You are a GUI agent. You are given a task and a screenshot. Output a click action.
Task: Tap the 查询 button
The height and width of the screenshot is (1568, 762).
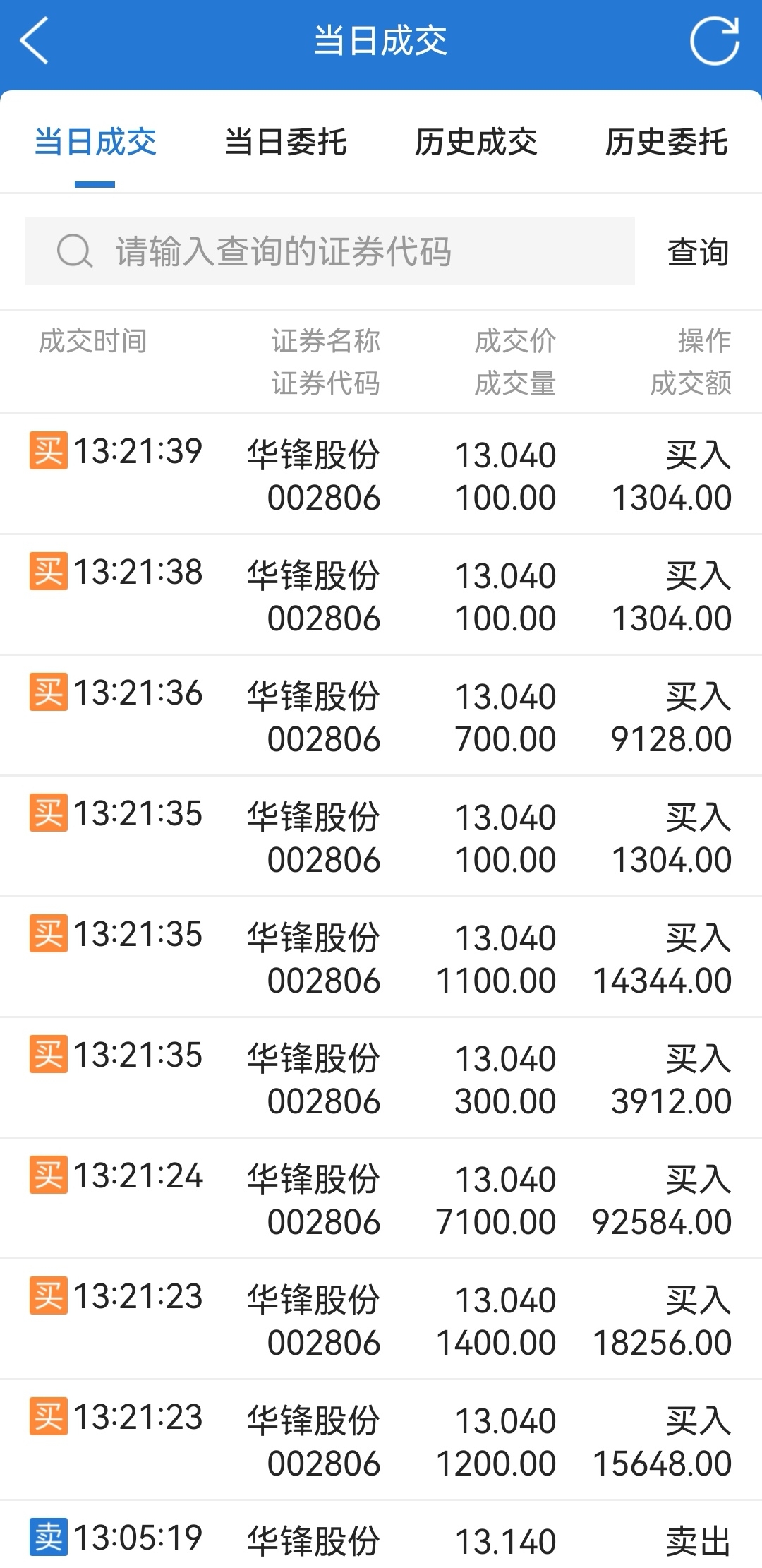(698, 251)
